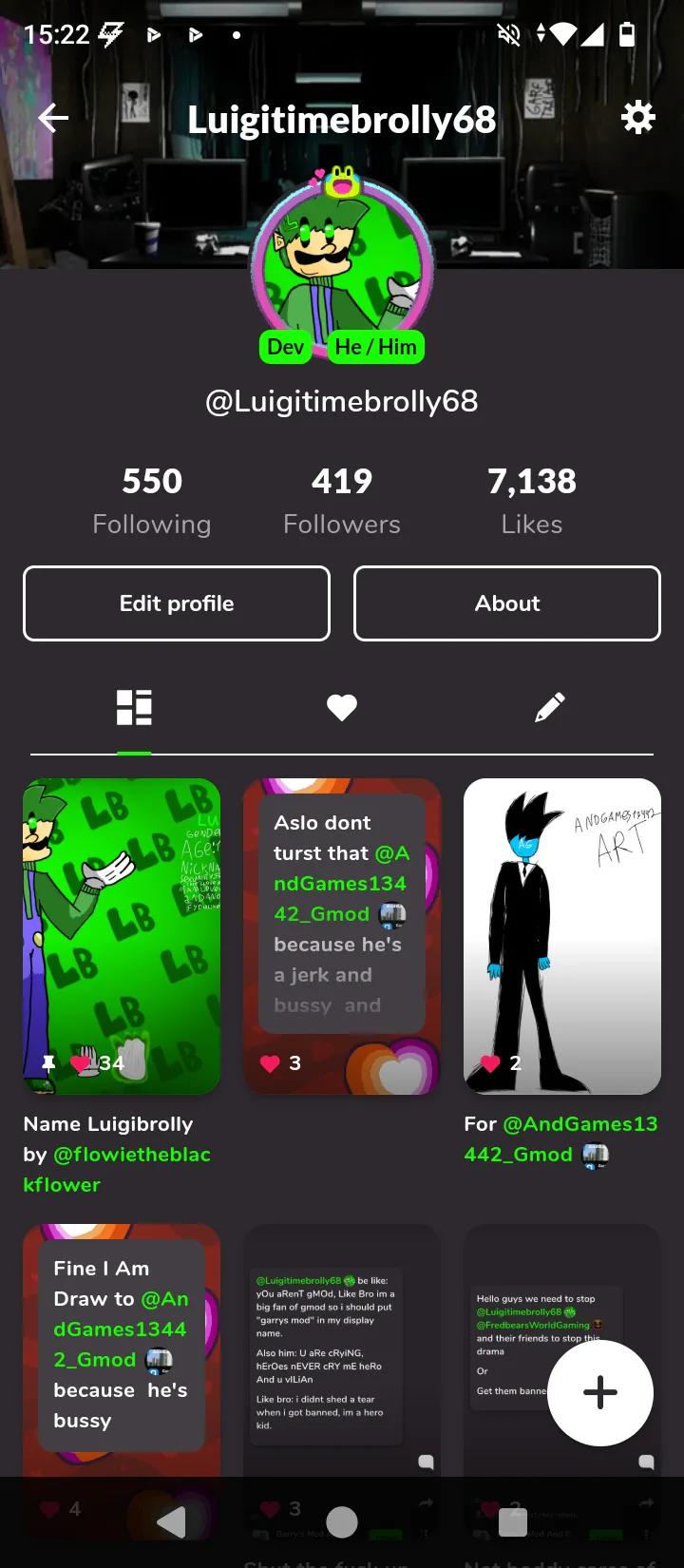This screenshot has width=684, height=1568.
Task: Create a new post with plus button
Action: click(x=600, y=1393)
